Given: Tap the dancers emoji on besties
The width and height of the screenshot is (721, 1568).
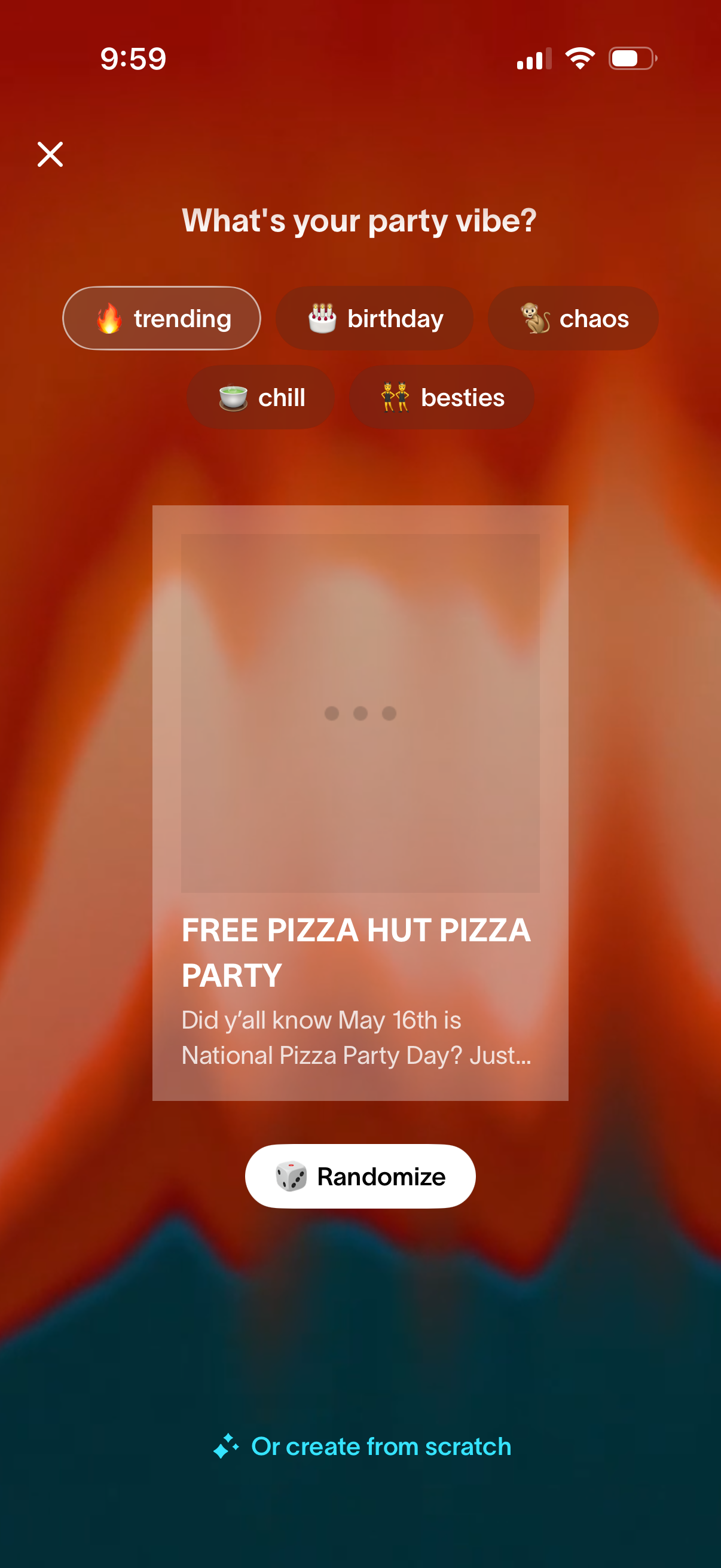Looking at the screenshot, I should point(393,397).
